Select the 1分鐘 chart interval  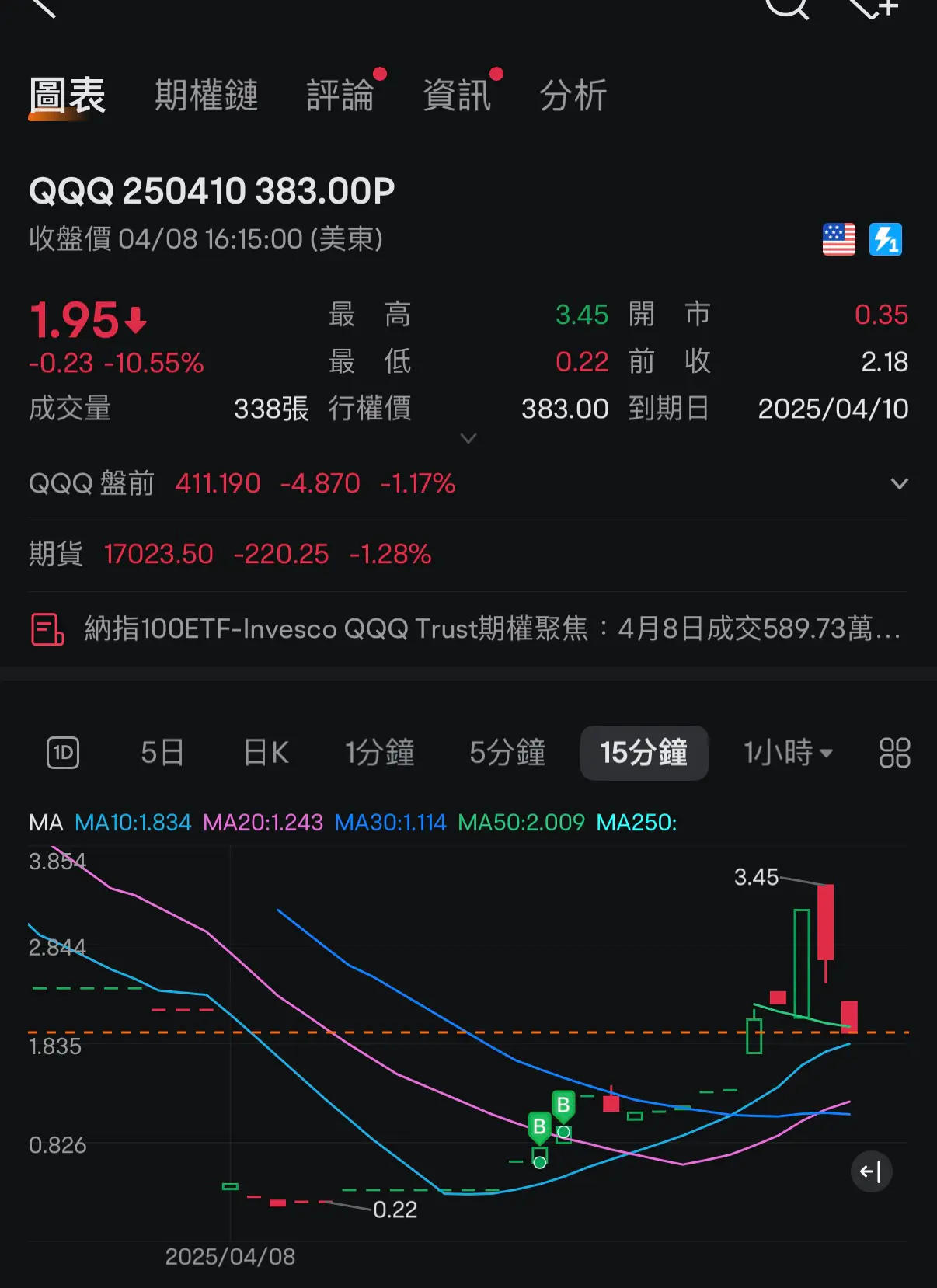380,753
